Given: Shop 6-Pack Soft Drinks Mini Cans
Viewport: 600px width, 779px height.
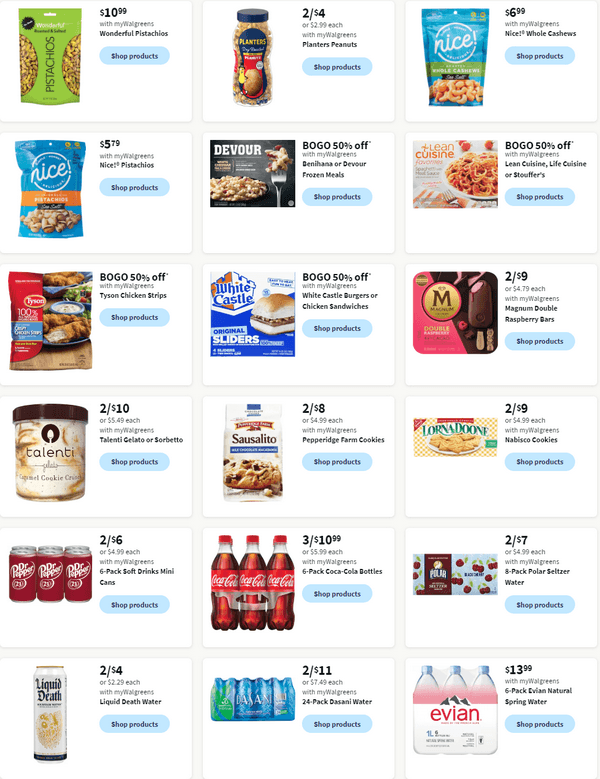Looking at the screenshot, I should [134, 604].
